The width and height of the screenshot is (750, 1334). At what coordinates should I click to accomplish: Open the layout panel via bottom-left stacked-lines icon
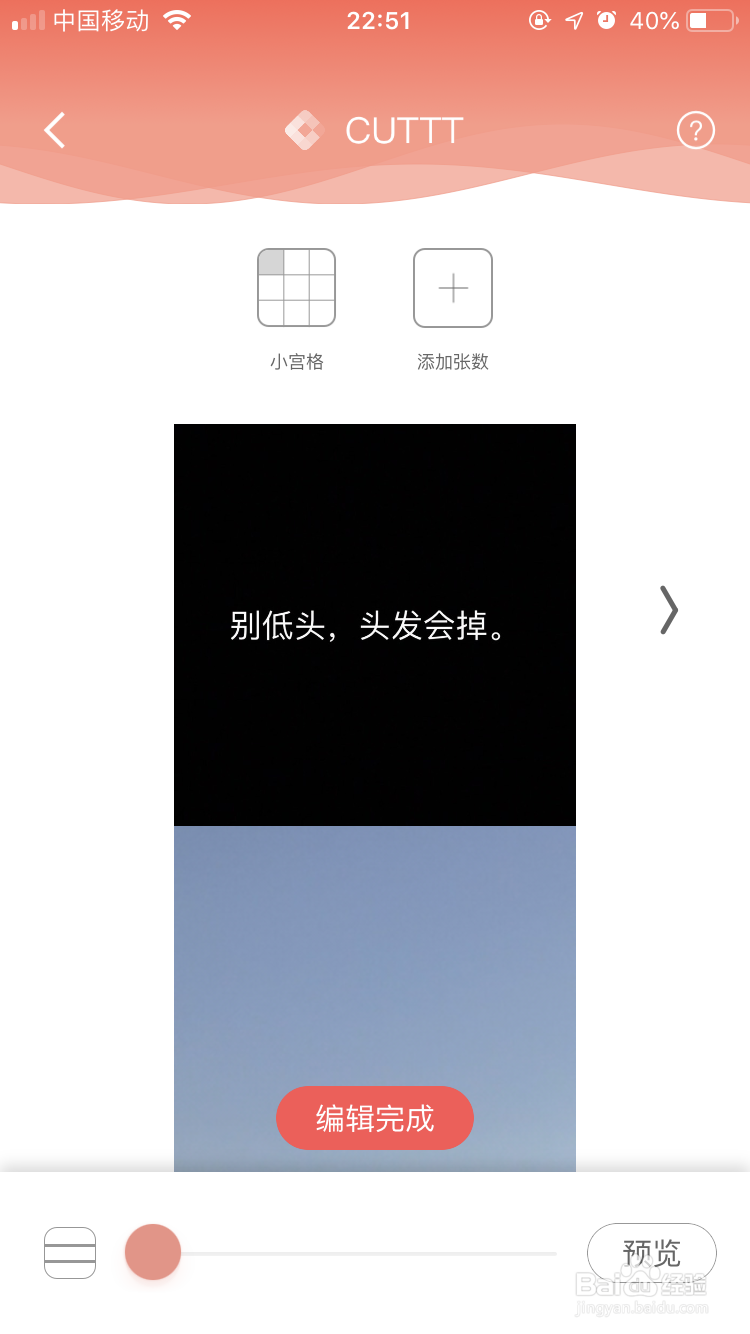(70, 1253)
